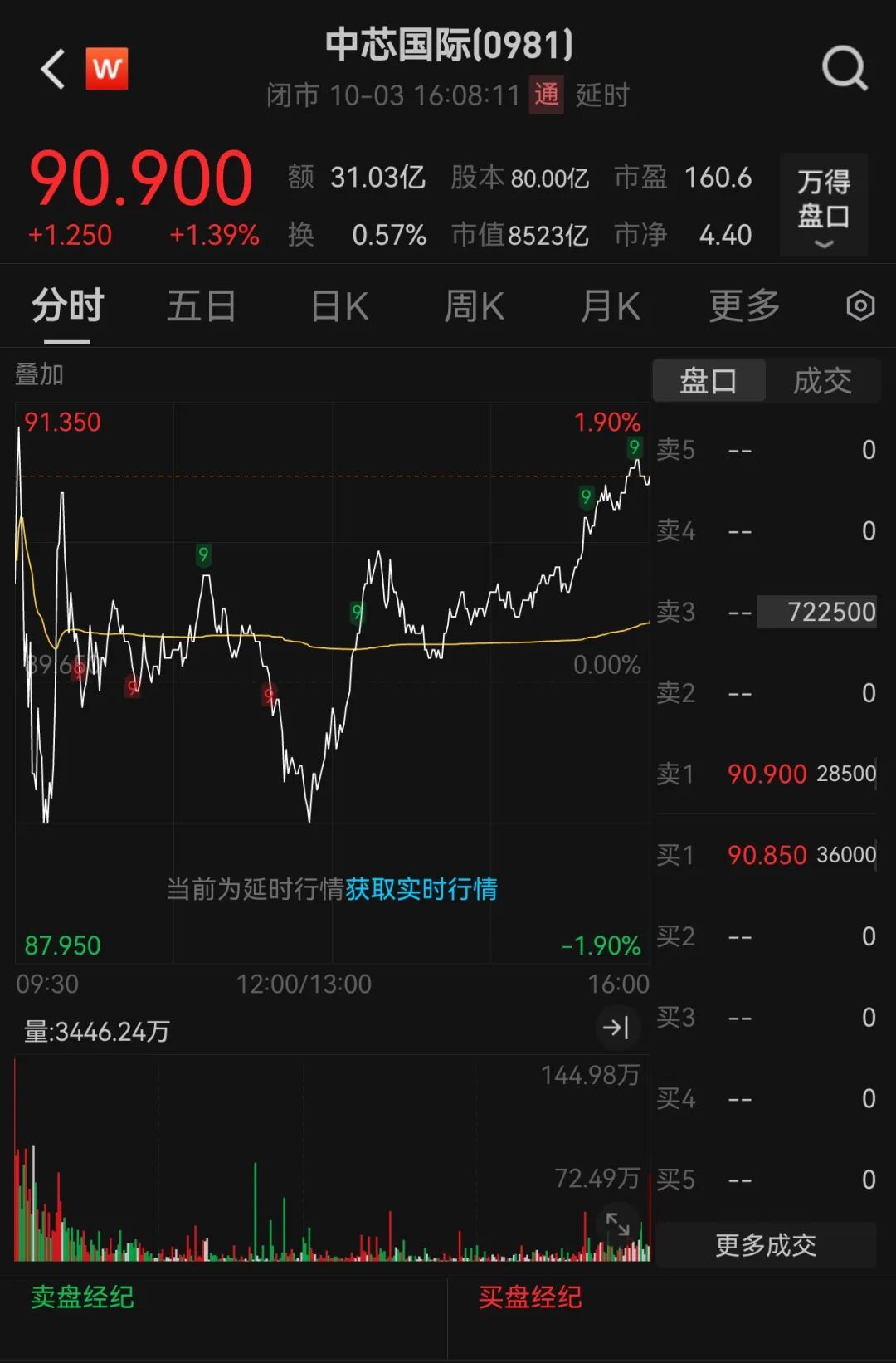Switch to the 日K chart tab
Viewport: 896px width, 1363px height.
(x=339, y=306)
